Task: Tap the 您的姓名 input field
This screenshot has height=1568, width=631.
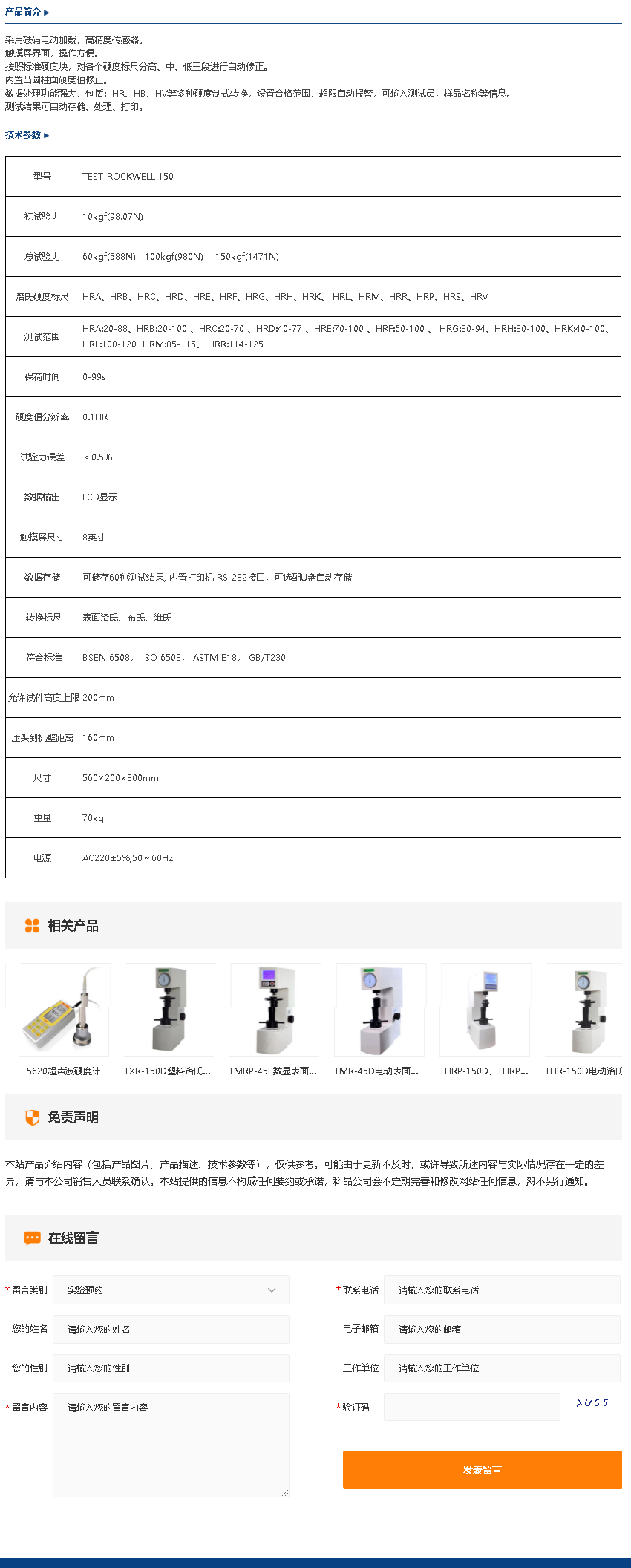Action: pos(171,1329)
